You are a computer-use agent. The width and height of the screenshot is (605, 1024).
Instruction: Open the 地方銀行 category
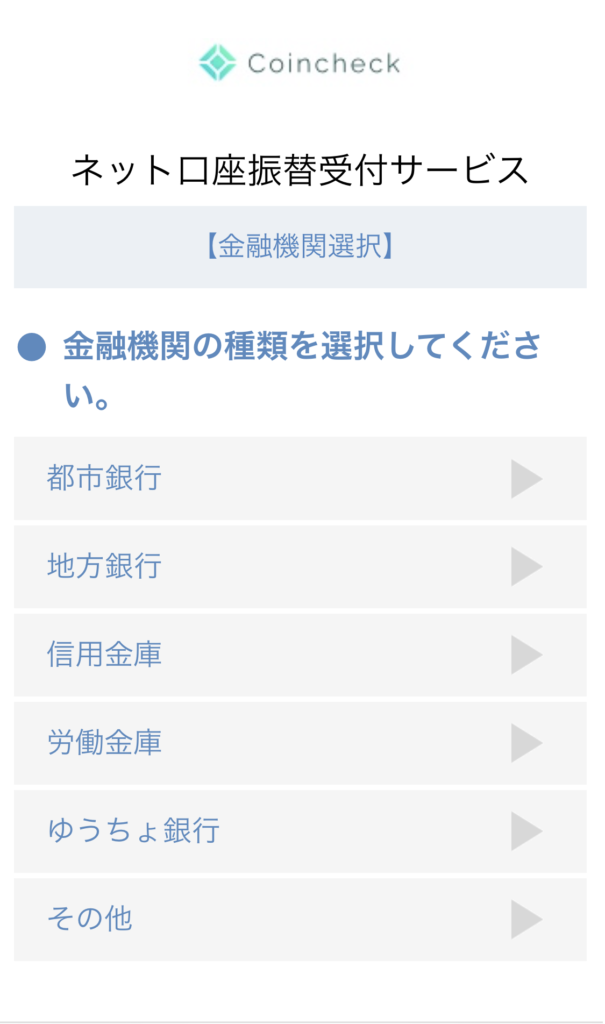coord(300,567)
